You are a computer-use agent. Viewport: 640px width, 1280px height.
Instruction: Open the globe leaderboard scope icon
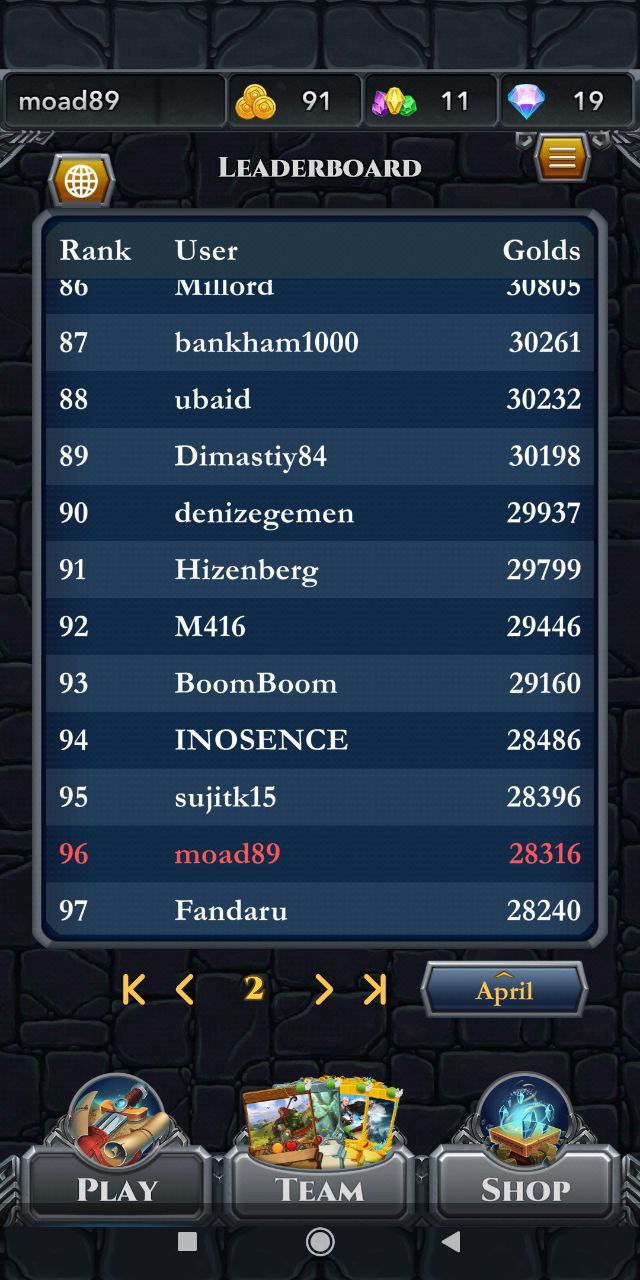pyautogui.click(x=81, y=181)
